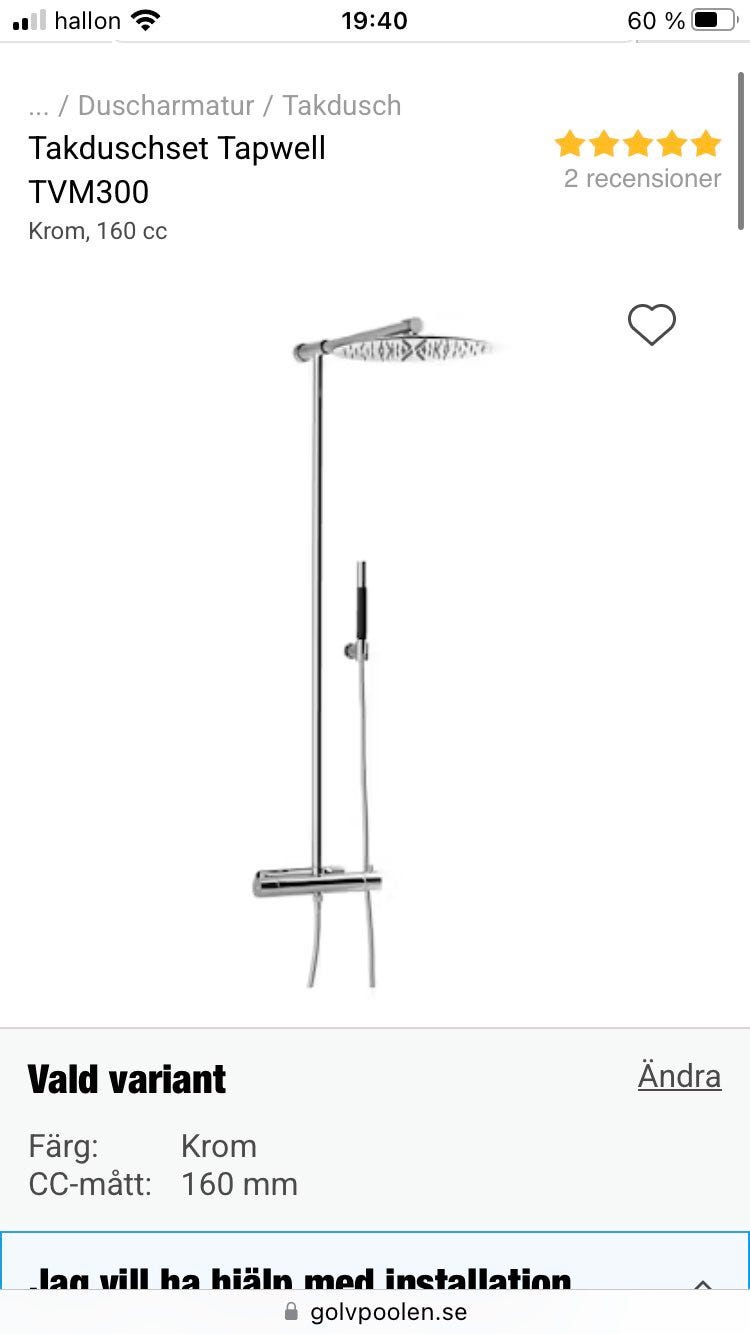Go to the Takdusch category breadcrumb
This screenshot has height=1334, width=750.
341,105
